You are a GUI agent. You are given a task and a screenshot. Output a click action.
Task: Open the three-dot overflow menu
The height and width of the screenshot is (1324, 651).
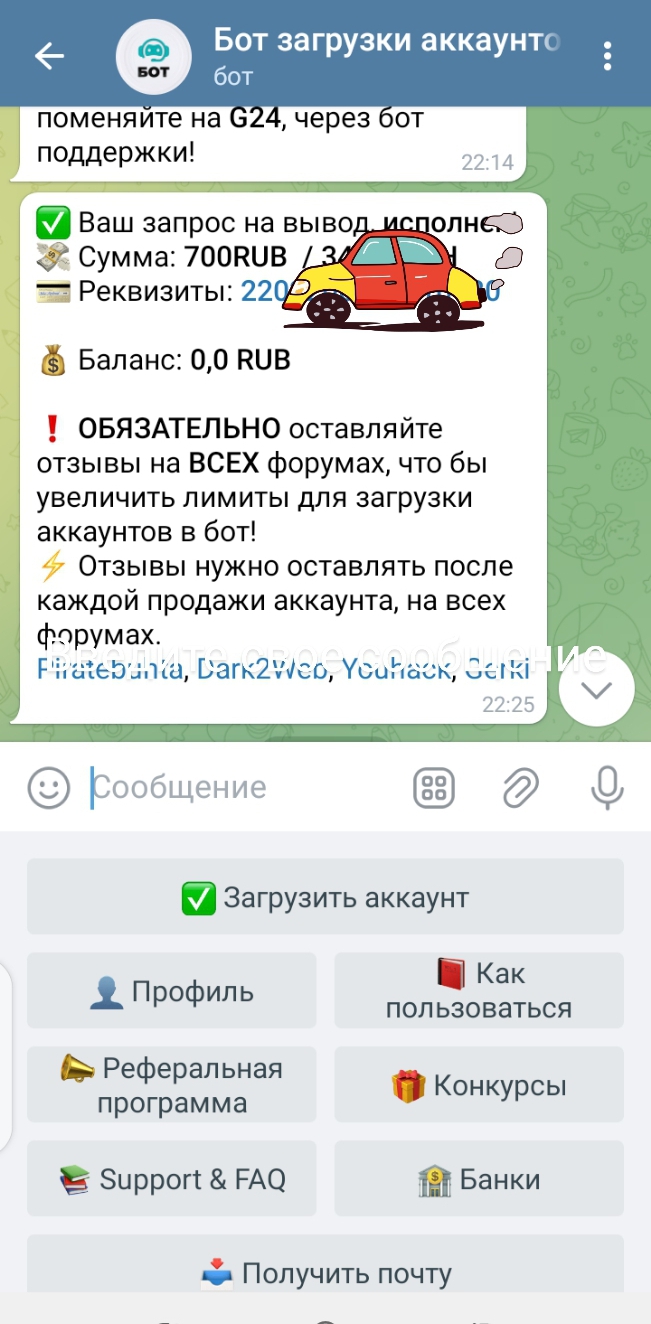point(607,56)
